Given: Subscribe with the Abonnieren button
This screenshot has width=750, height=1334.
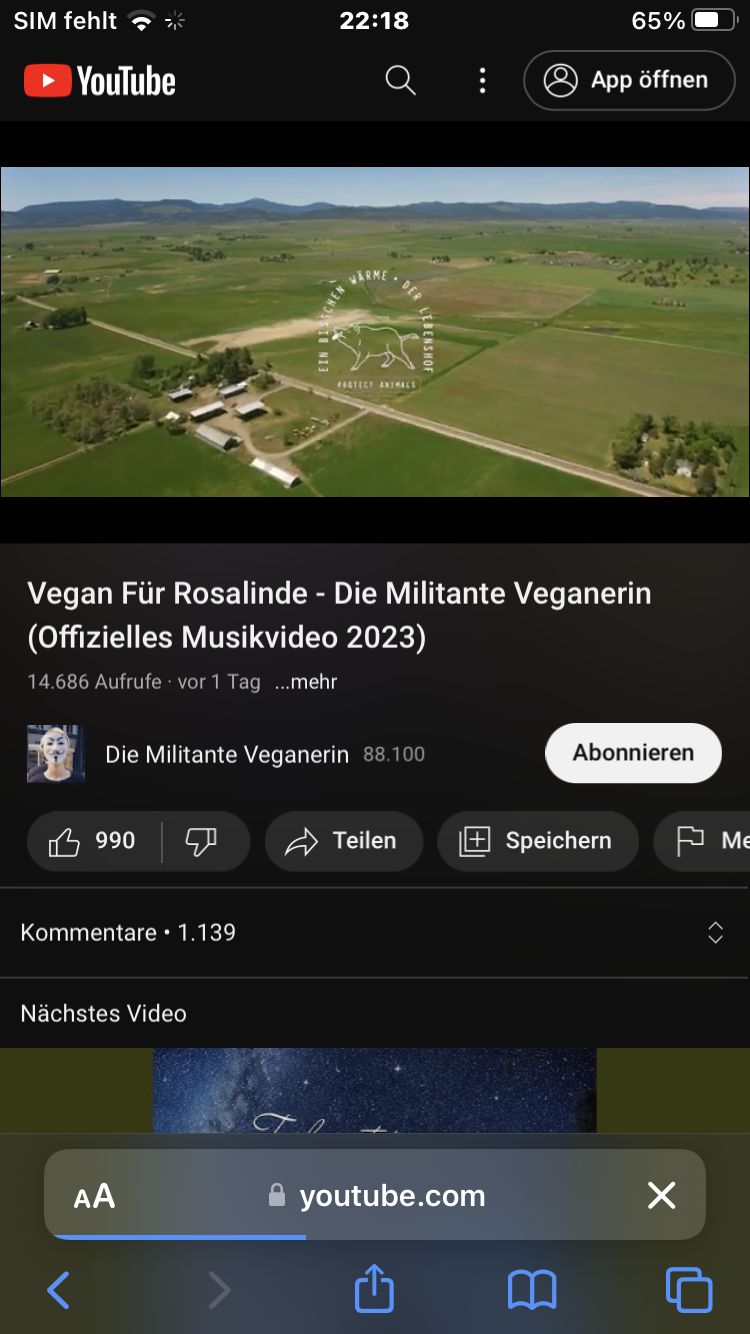Looking at the screenshot, I should pyautogui.click(x=633, y=753).
